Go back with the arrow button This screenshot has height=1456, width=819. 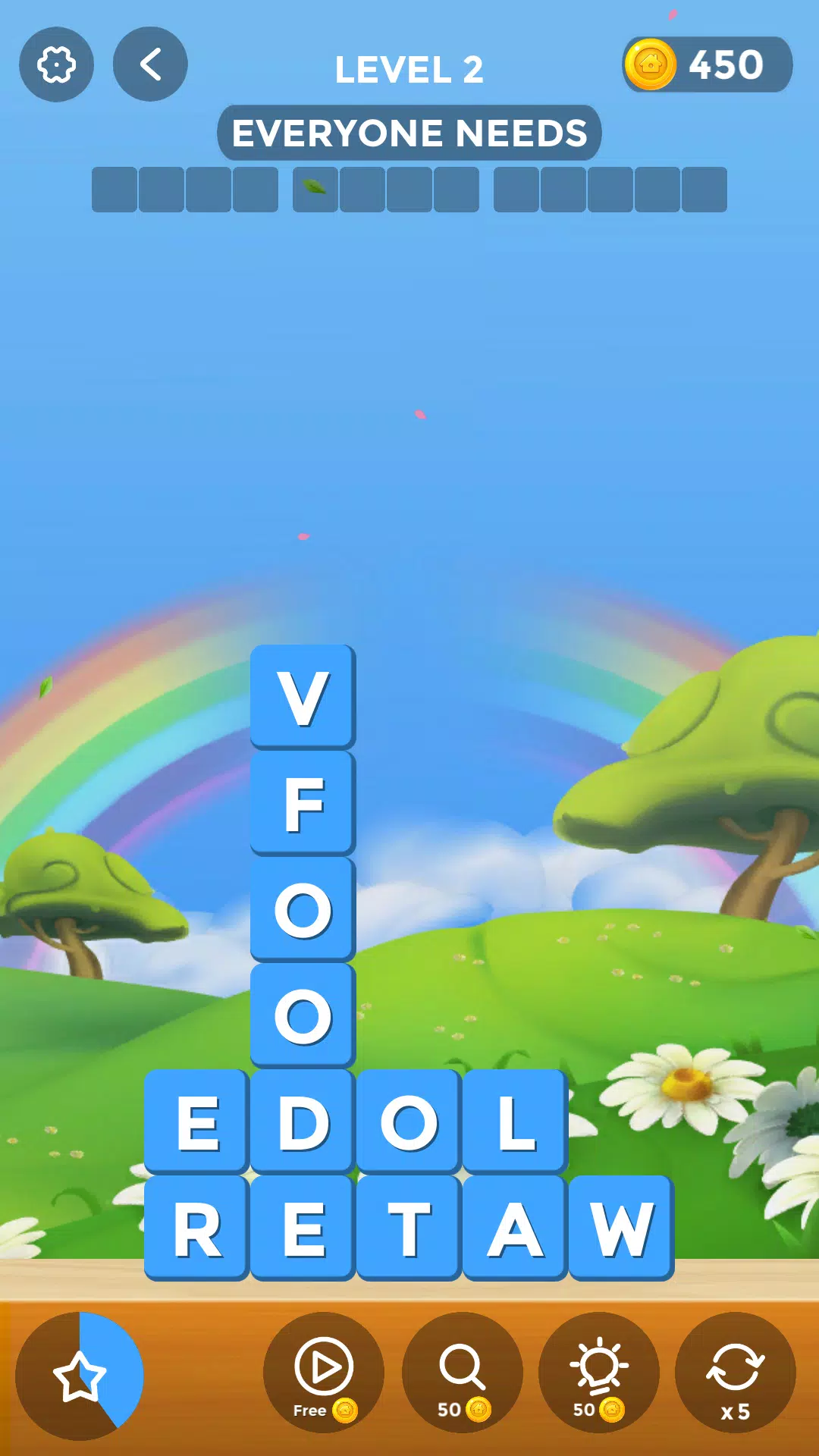(x=150, y=64)
